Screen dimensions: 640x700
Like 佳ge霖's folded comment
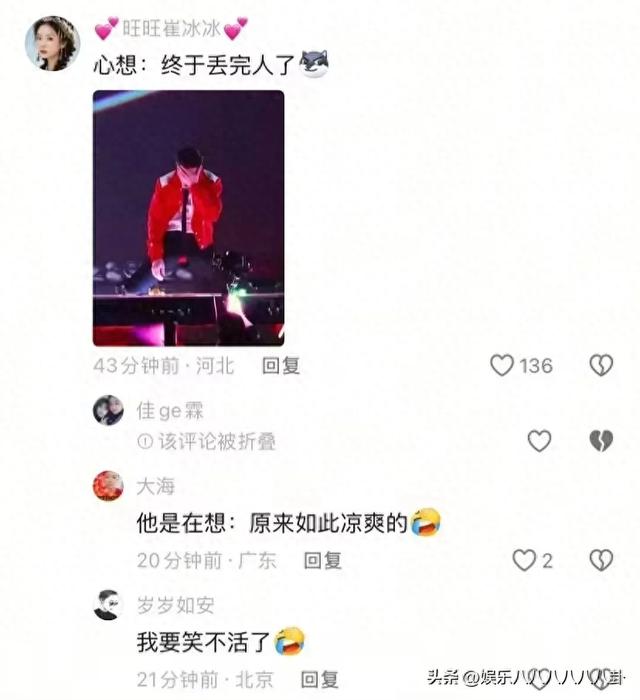(x=539, y=441)
